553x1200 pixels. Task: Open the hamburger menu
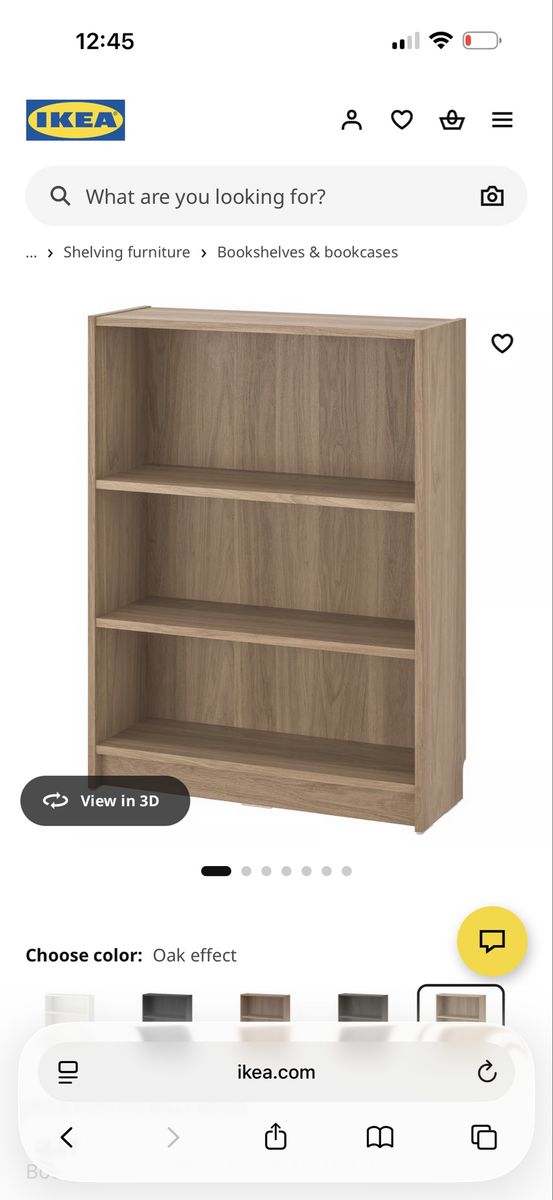coord(502,120)
